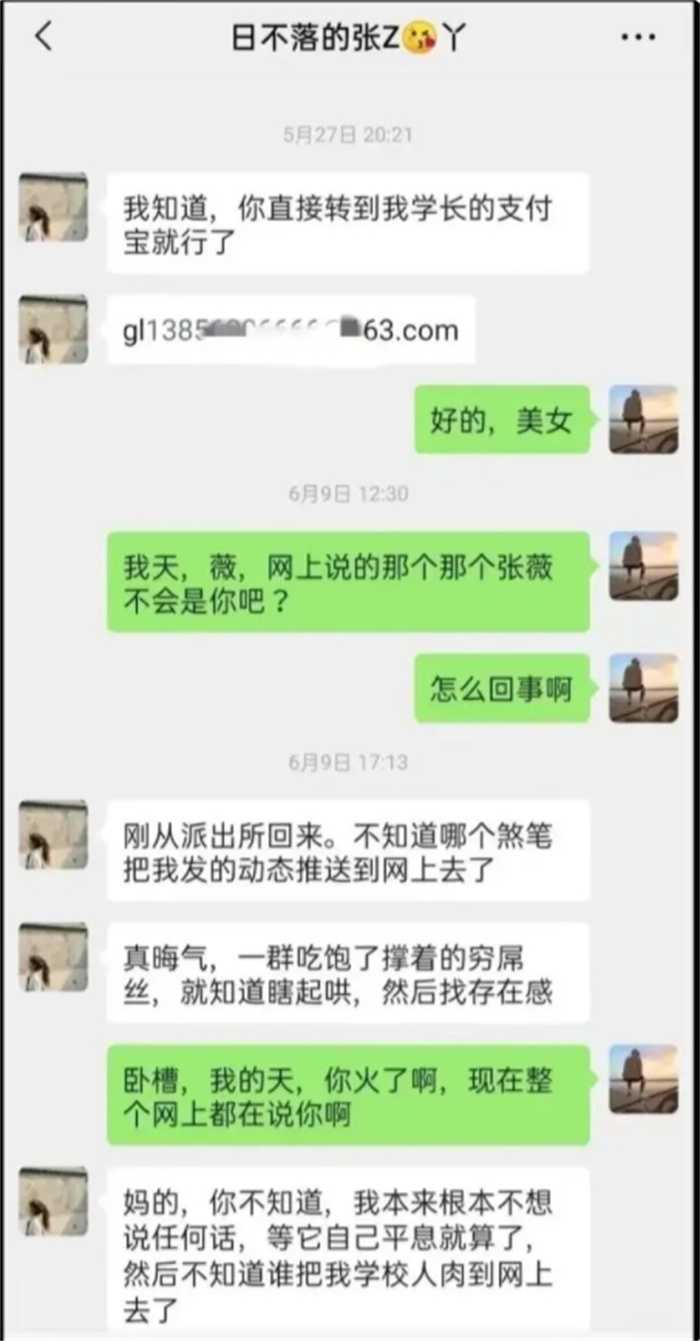
Task: Tap your avatar next to 怎么回事啊
Action: 643,688
